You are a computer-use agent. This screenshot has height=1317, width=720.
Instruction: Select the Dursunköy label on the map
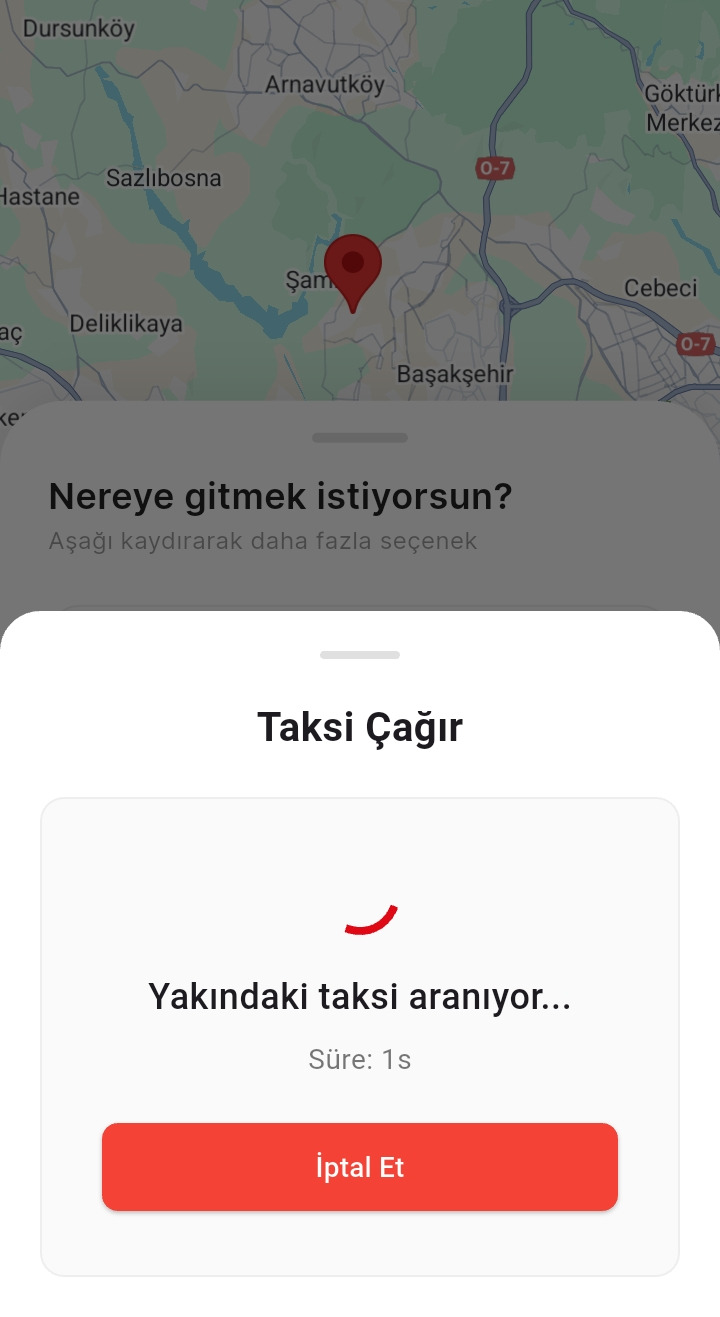pos(80,30)
